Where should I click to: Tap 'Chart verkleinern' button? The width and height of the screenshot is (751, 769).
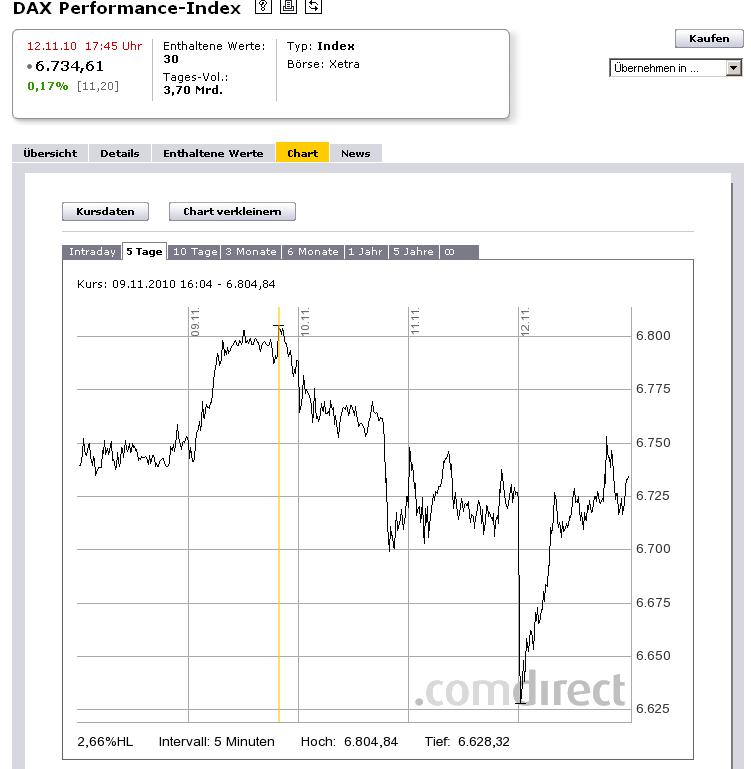232,212
